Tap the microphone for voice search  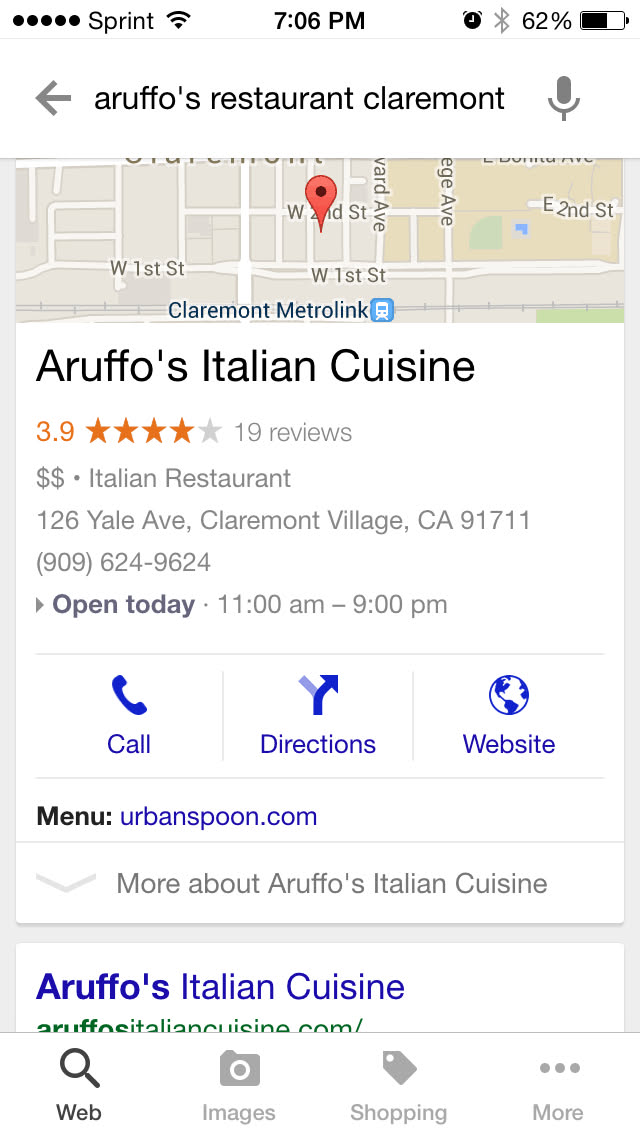564,99
